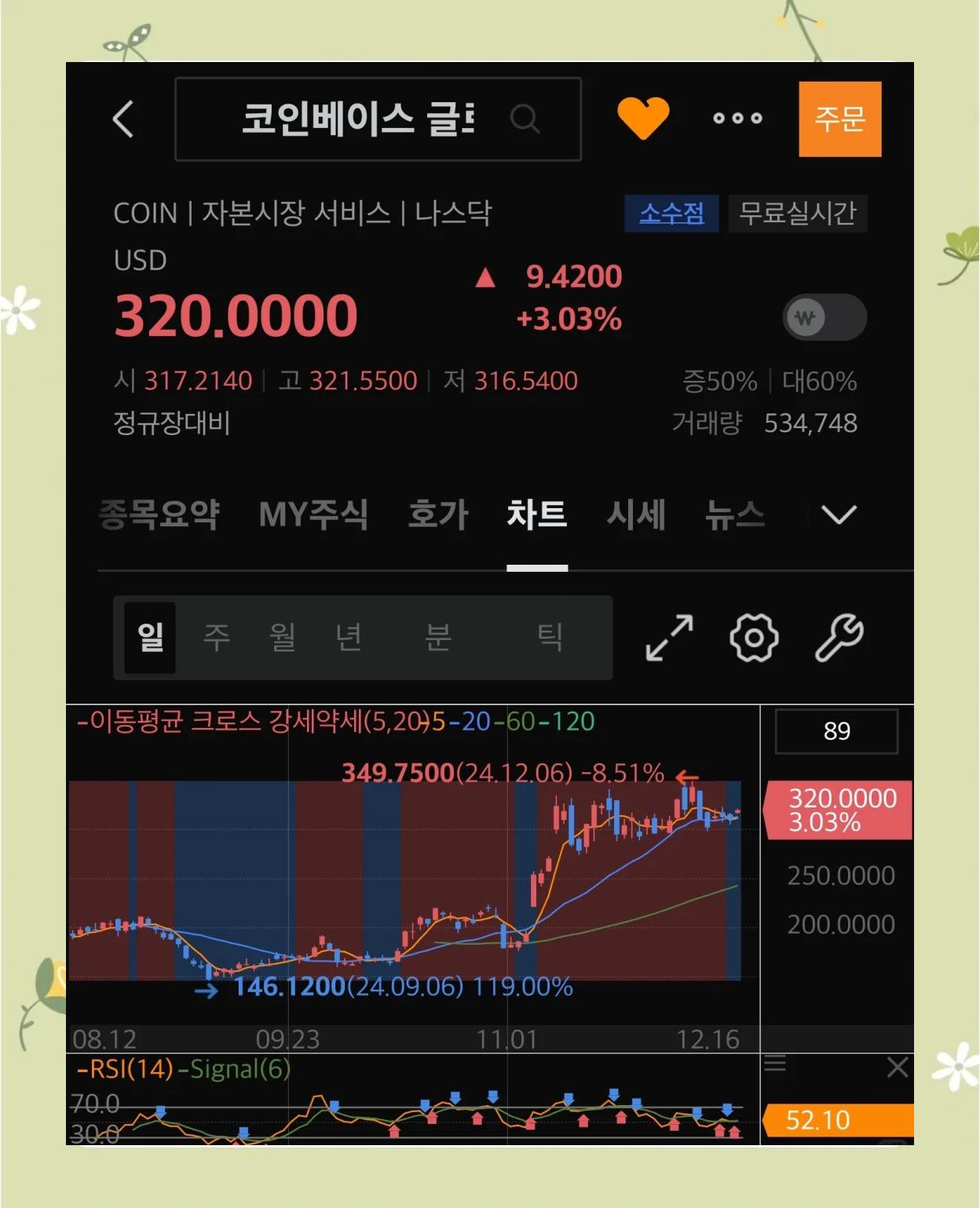Select the 주 weekly chart period
This screenshot has width=980, height=1208.
(217, 637)
